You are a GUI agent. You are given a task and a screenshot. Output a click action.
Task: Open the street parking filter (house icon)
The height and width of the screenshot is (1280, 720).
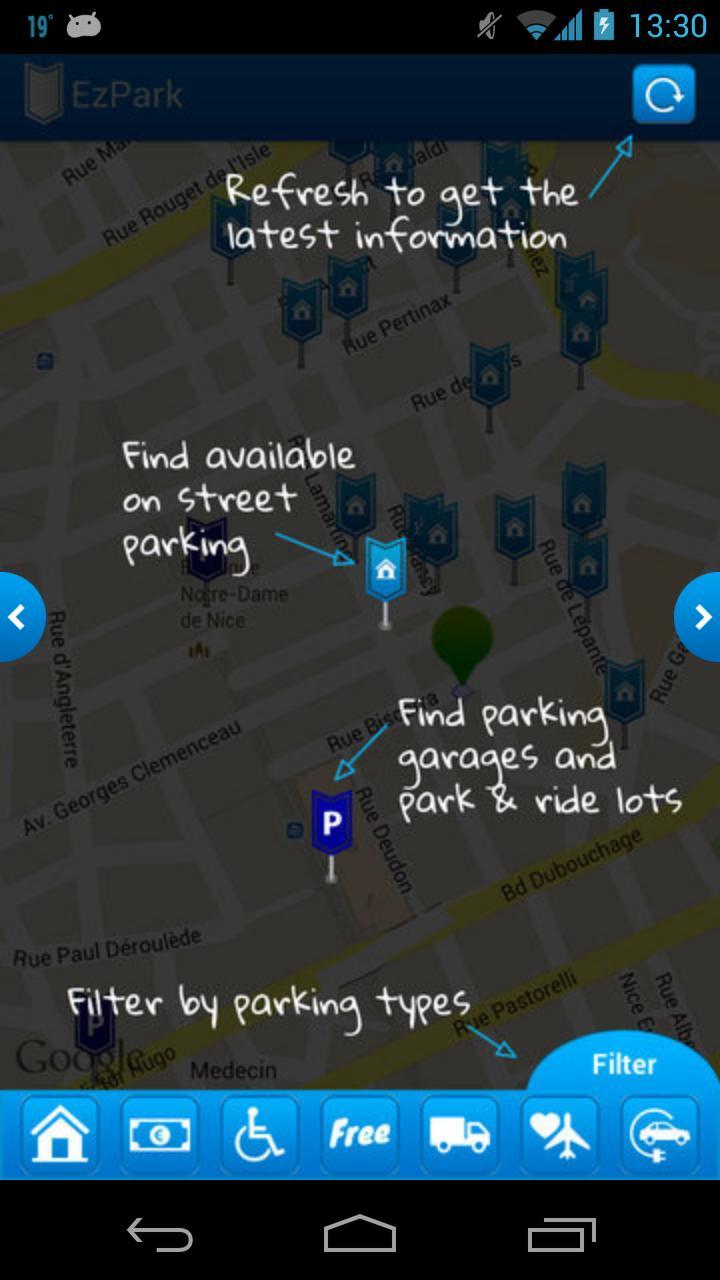(x=60, y=1133)
